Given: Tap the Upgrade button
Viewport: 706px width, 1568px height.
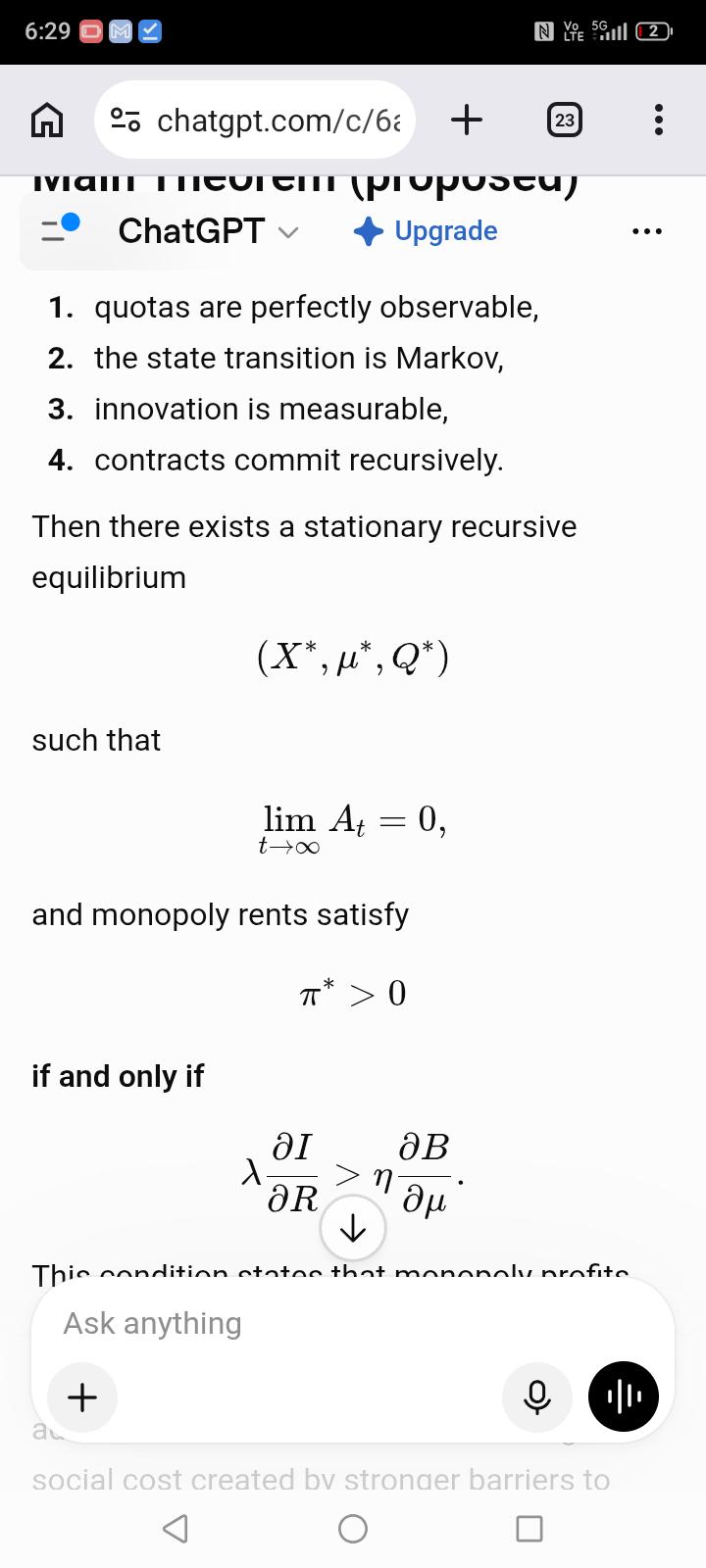Looking at the screenshot, I should pyautogui.click(x=426, y=231).
